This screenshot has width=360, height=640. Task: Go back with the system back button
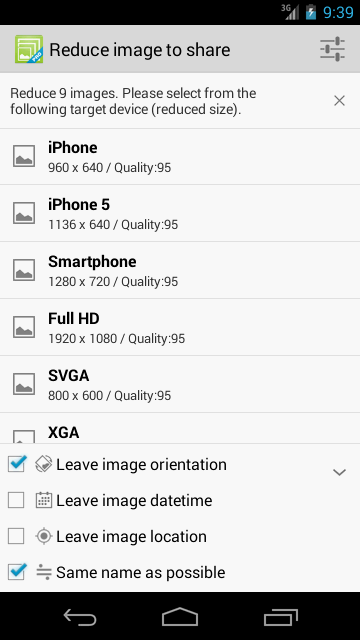coord(80,616)
